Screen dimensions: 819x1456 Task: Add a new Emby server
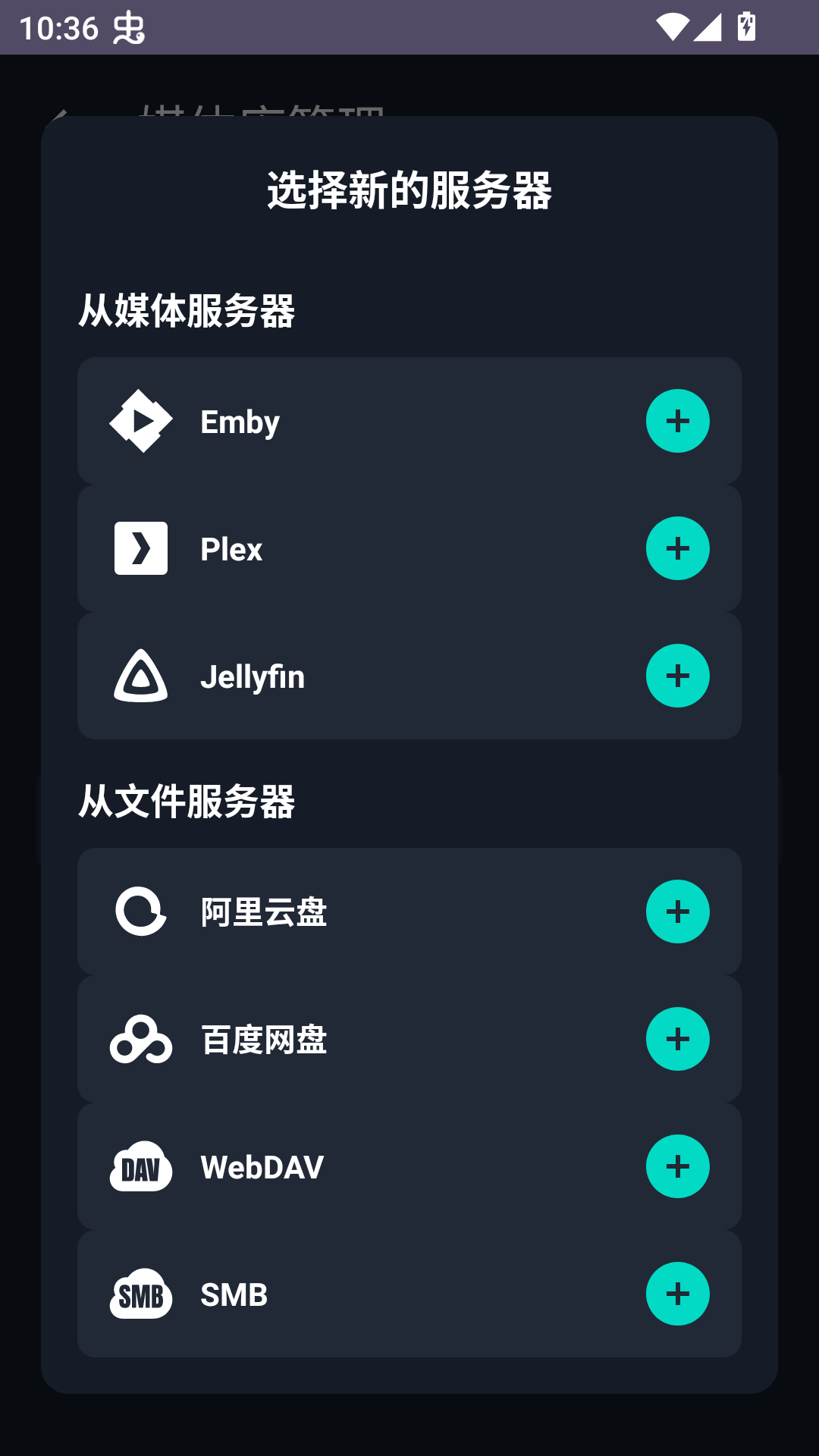tap(678, 421)
